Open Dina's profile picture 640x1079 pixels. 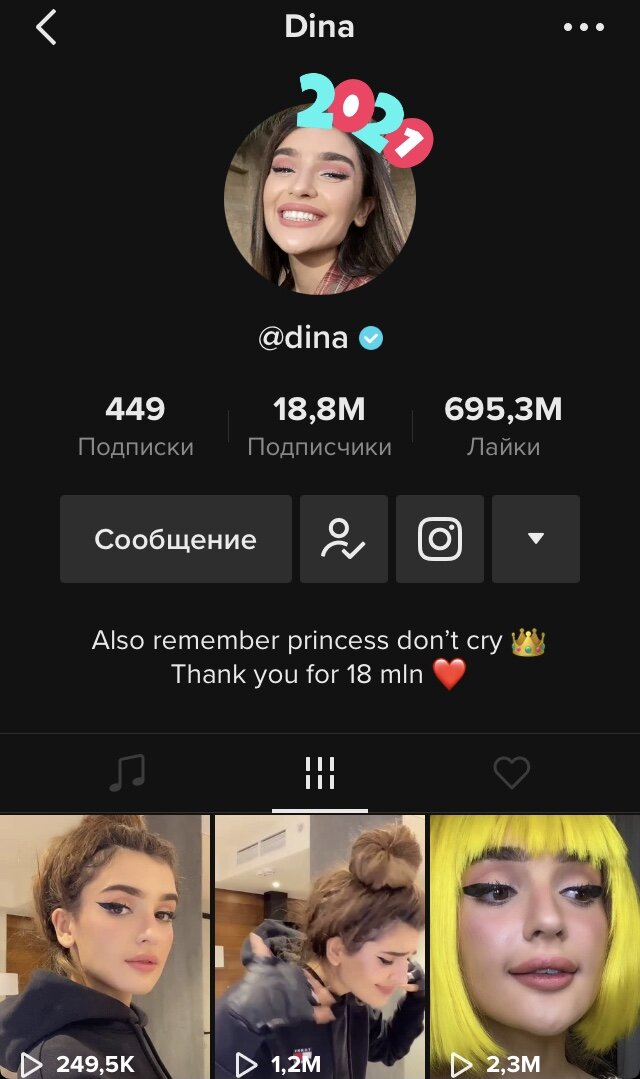(x=320, y=200)
